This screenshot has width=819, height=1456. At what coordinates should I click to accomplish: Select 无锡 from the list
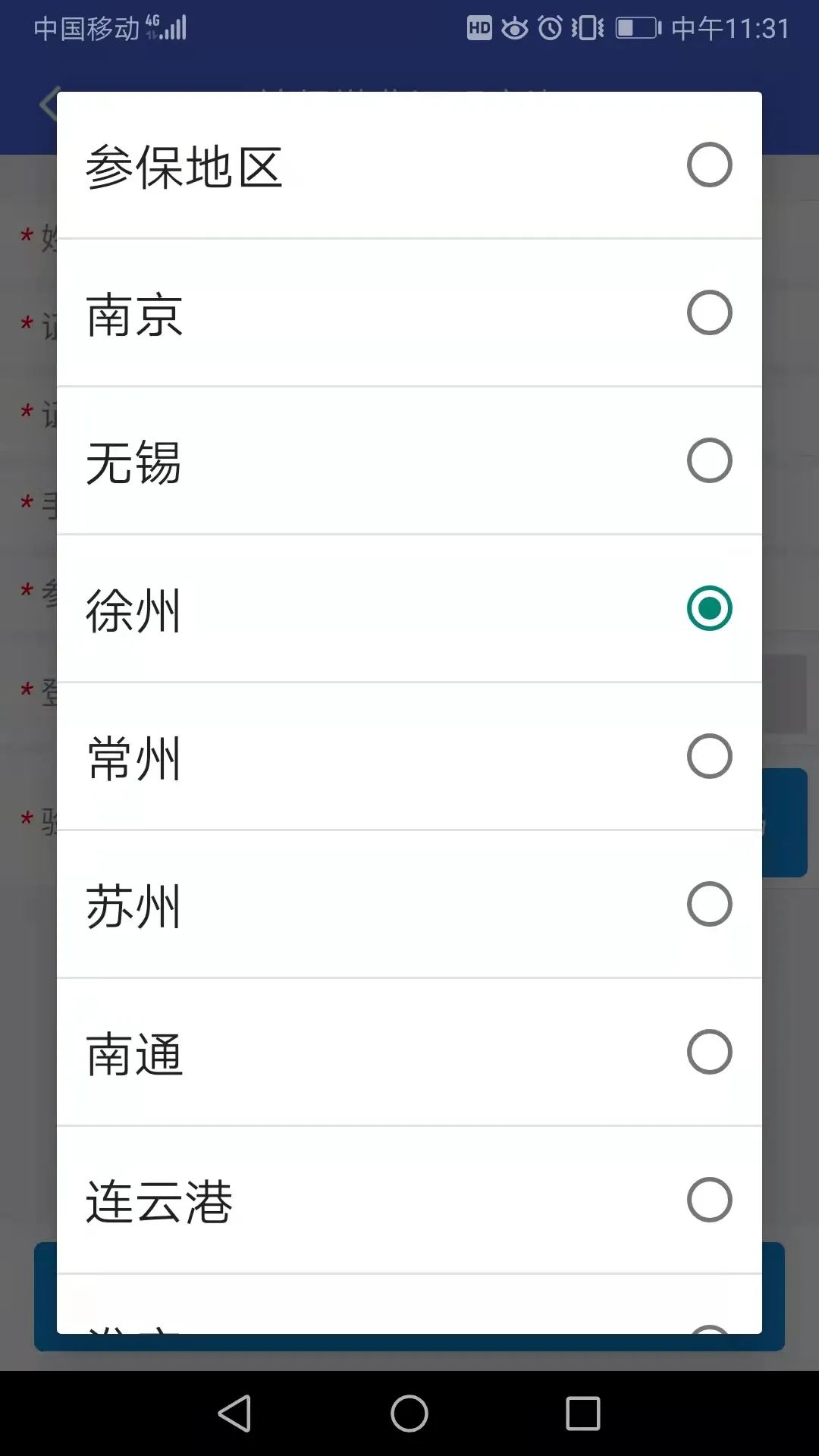coord(709,460)
